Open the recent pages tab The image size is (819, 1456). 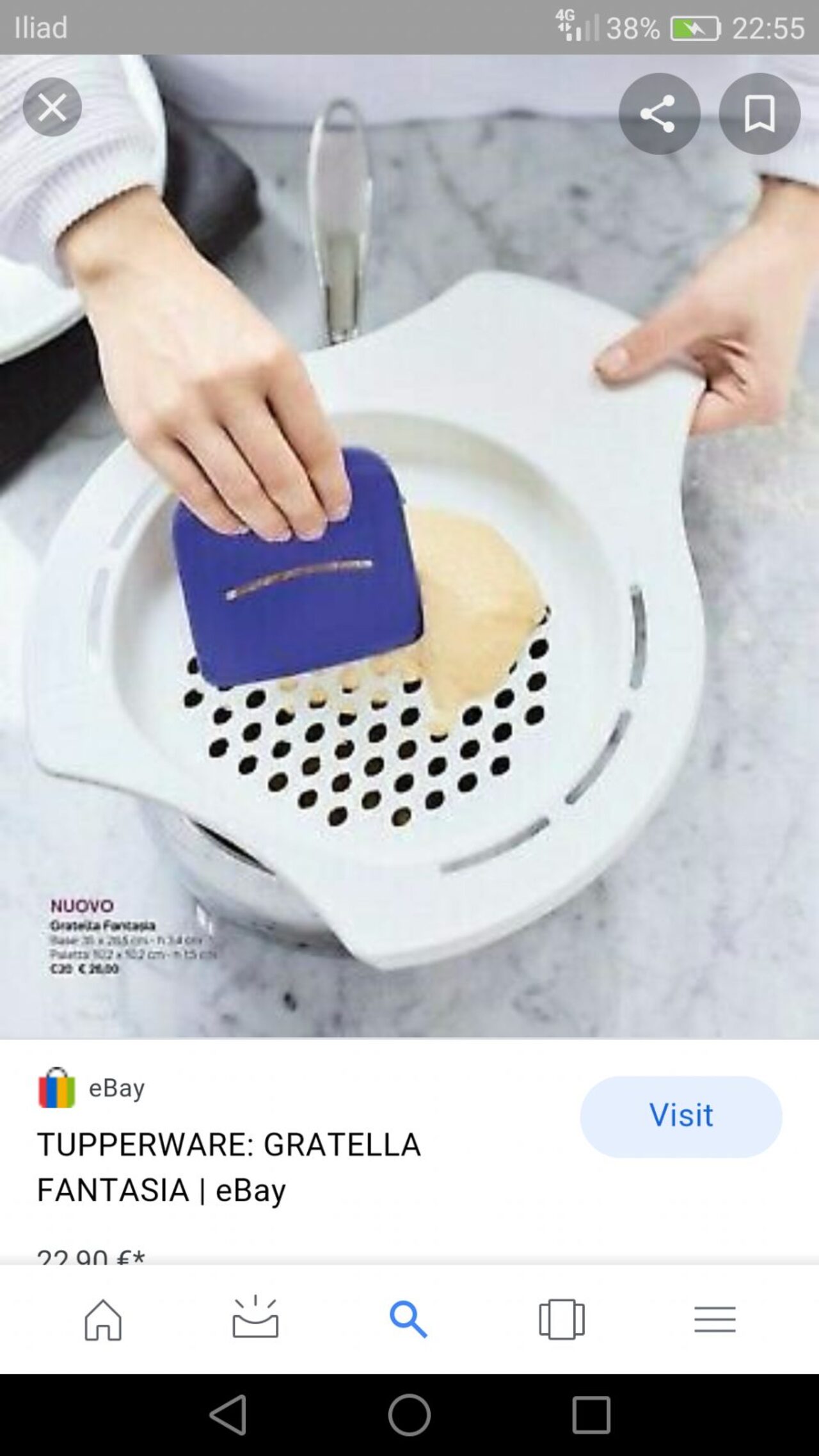(x=561, y=1319)
